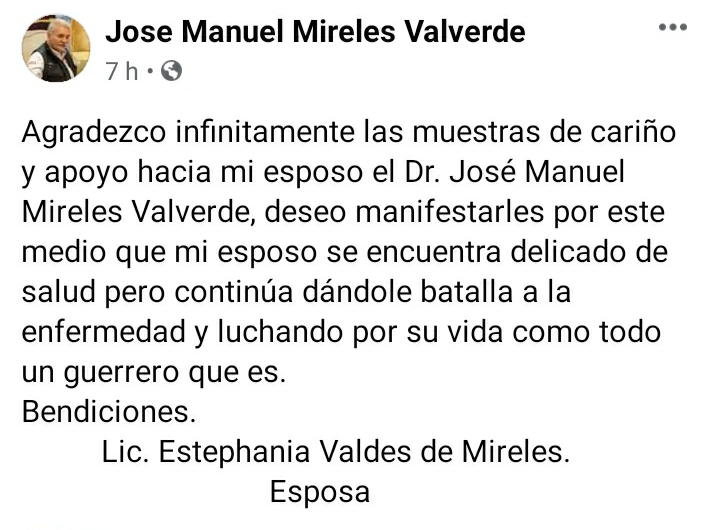Open the post's three-dot options menu

tap(672, 29)
